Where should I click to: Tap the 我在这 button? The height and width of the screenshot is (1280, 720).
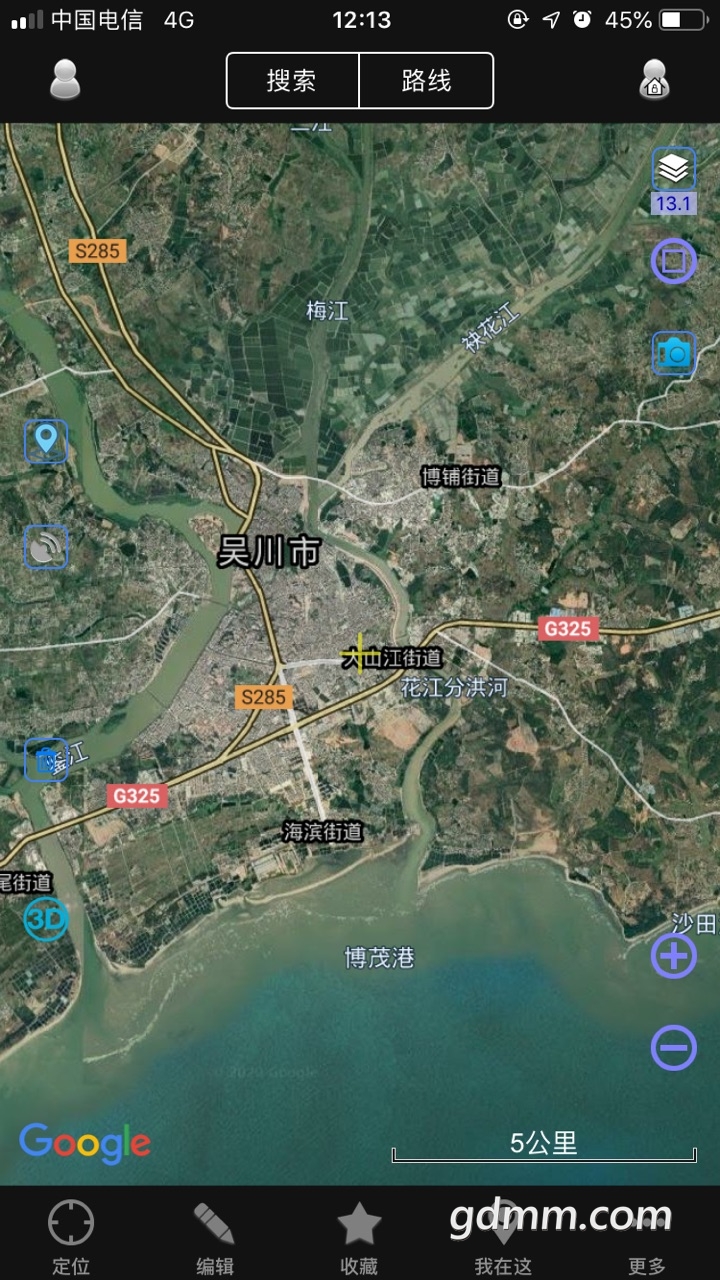pos(503,1236)
